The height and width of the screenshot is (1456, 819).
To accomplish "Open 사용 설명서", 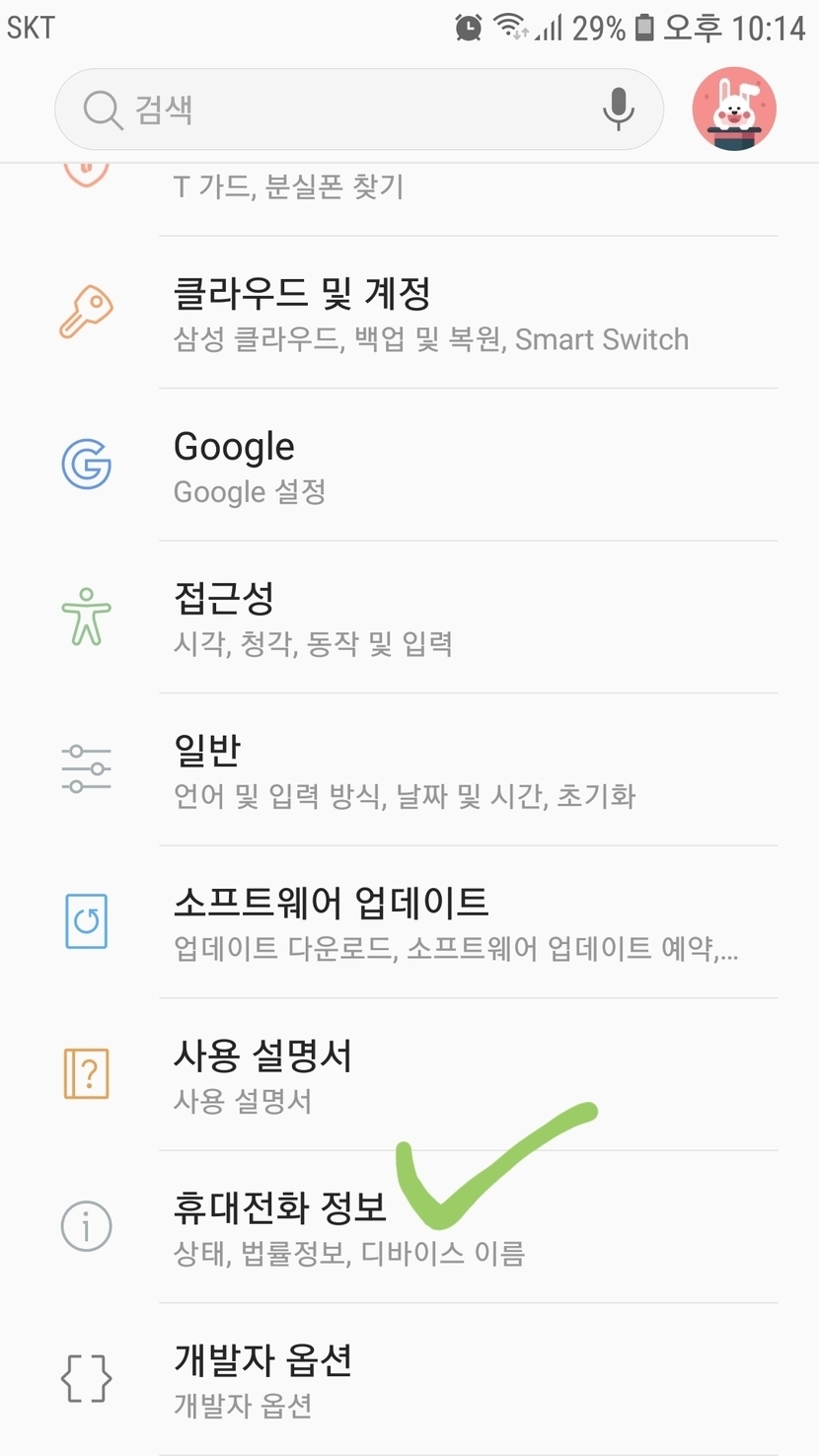I will point(430,1074).
